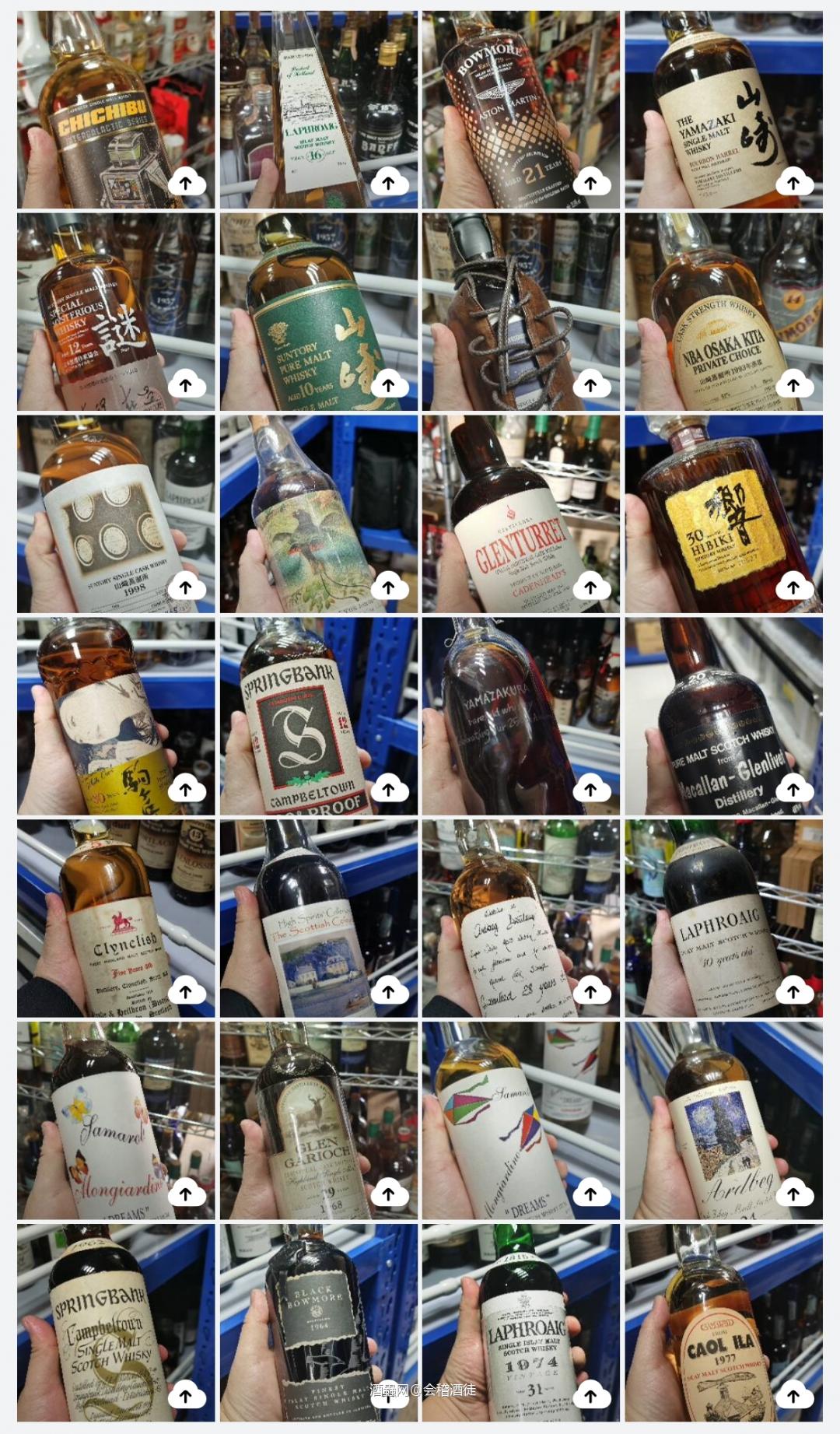Open the Chichibu Intergalactic bottle photo
This screenshot has width=840, height=1434.
click(x=116, y=109)
